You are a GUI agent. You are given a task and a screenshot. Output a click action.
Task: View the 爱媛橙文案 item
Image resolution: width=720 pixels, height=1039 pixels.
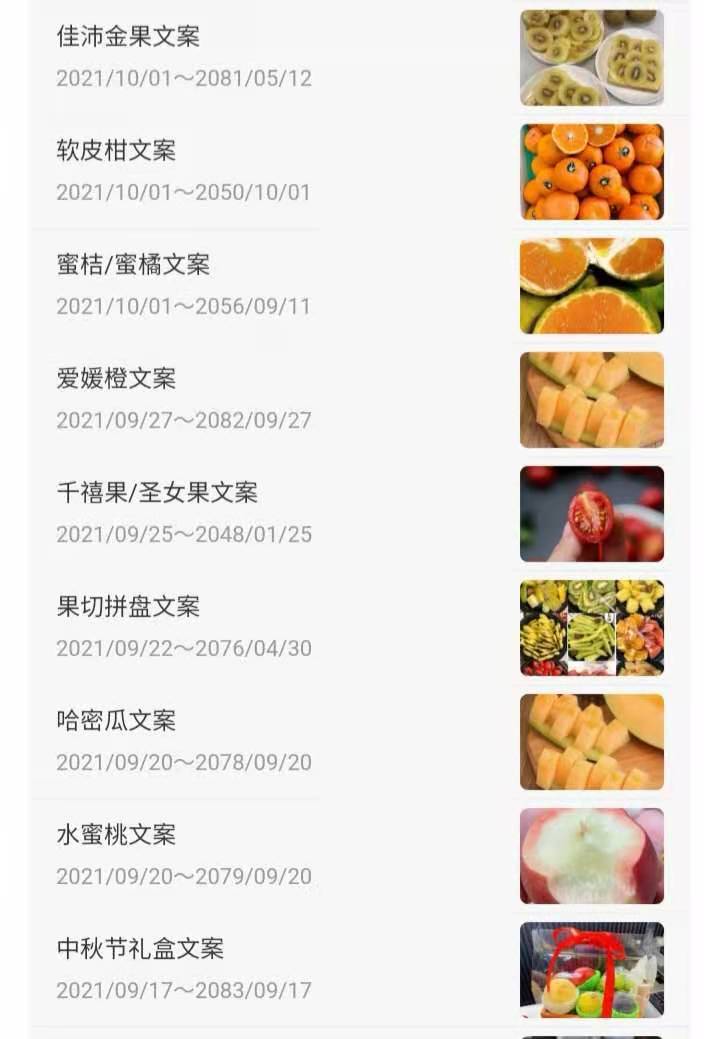point(116,379)
